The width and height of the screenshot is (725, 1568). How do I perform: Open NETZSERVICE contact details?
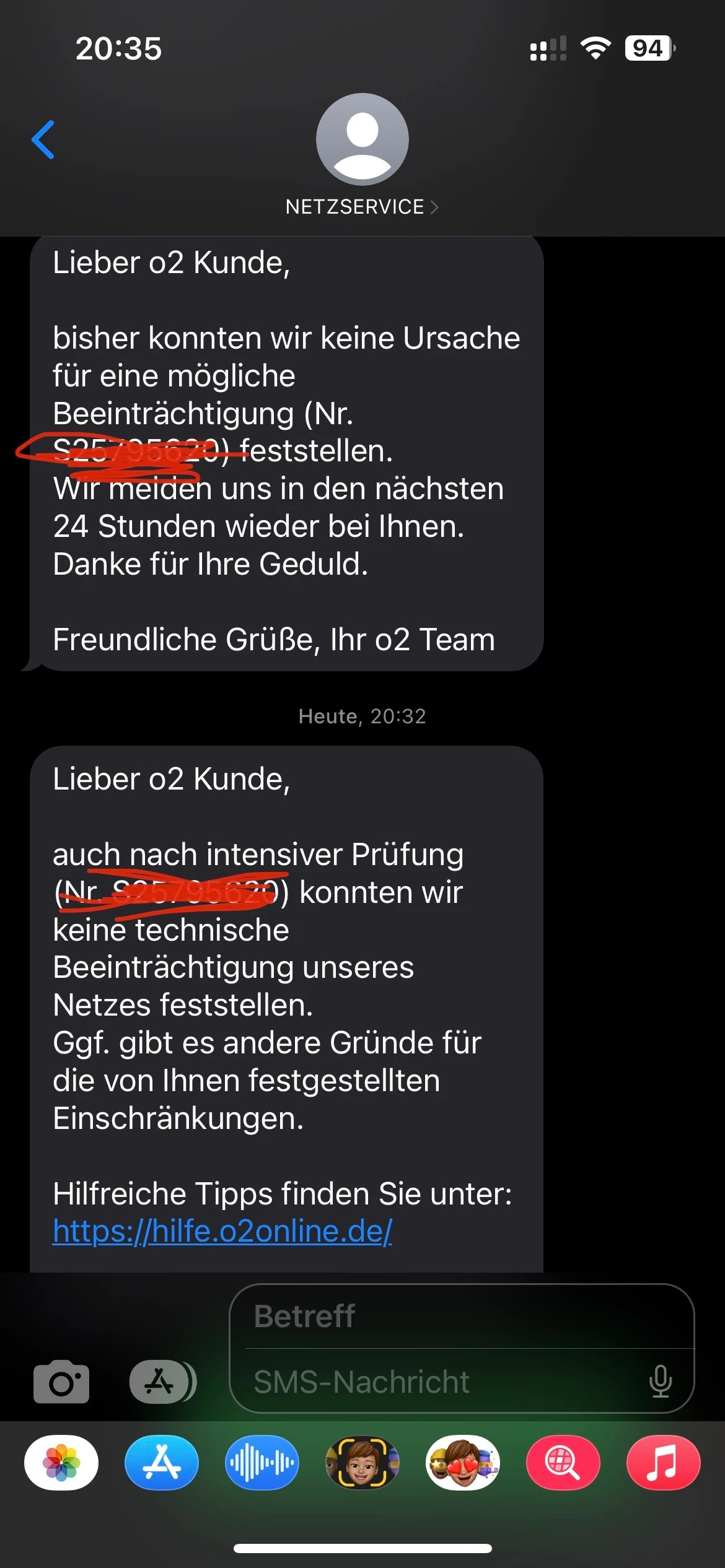[x=362, y=206]
